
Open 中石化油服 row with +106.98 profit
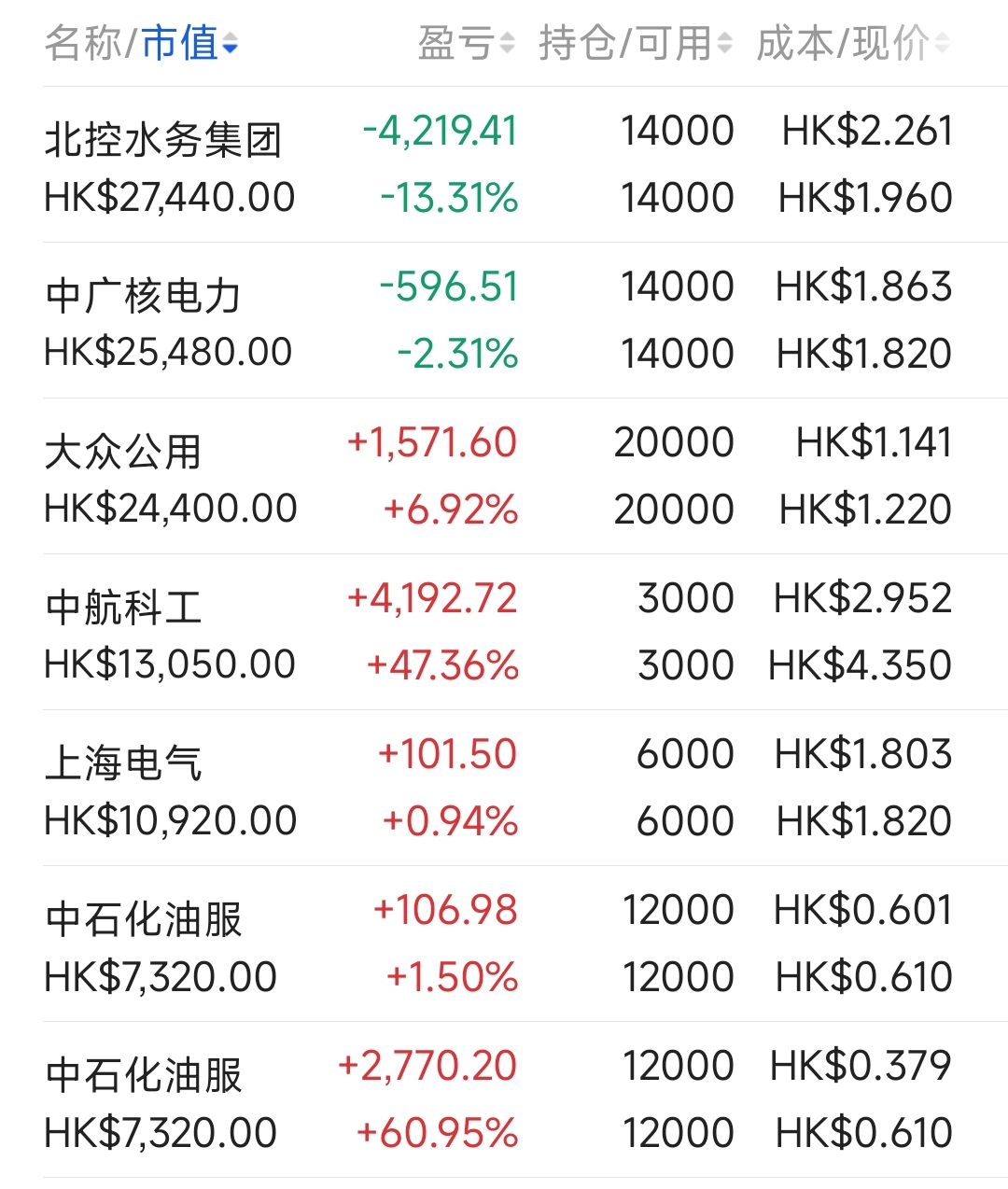coord(504,944)
